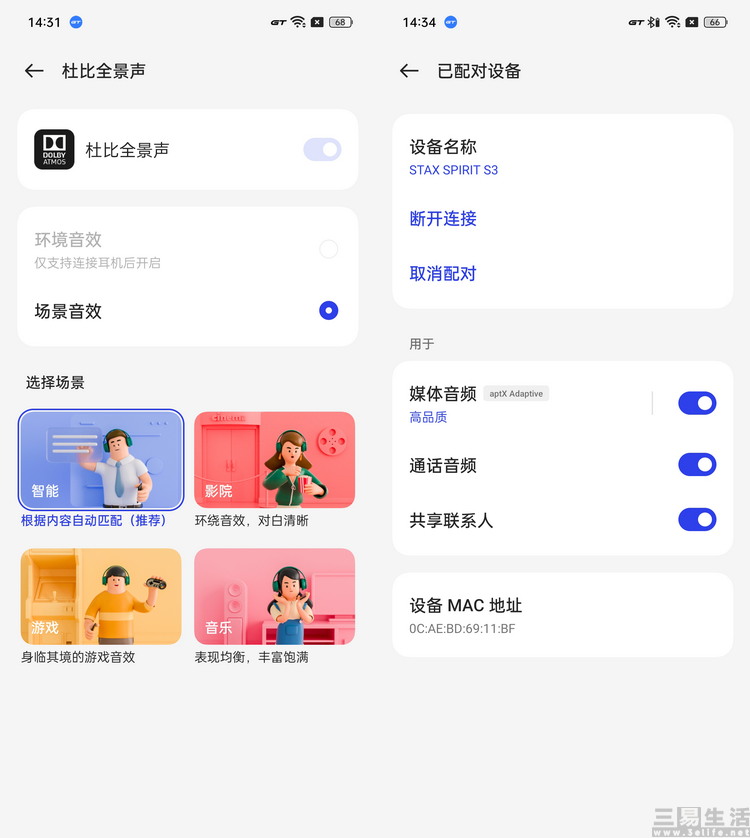This screenshot has width=750, height=838.
Task: Toggle the 杜比全景声 switch
Action: pos(322,150)
